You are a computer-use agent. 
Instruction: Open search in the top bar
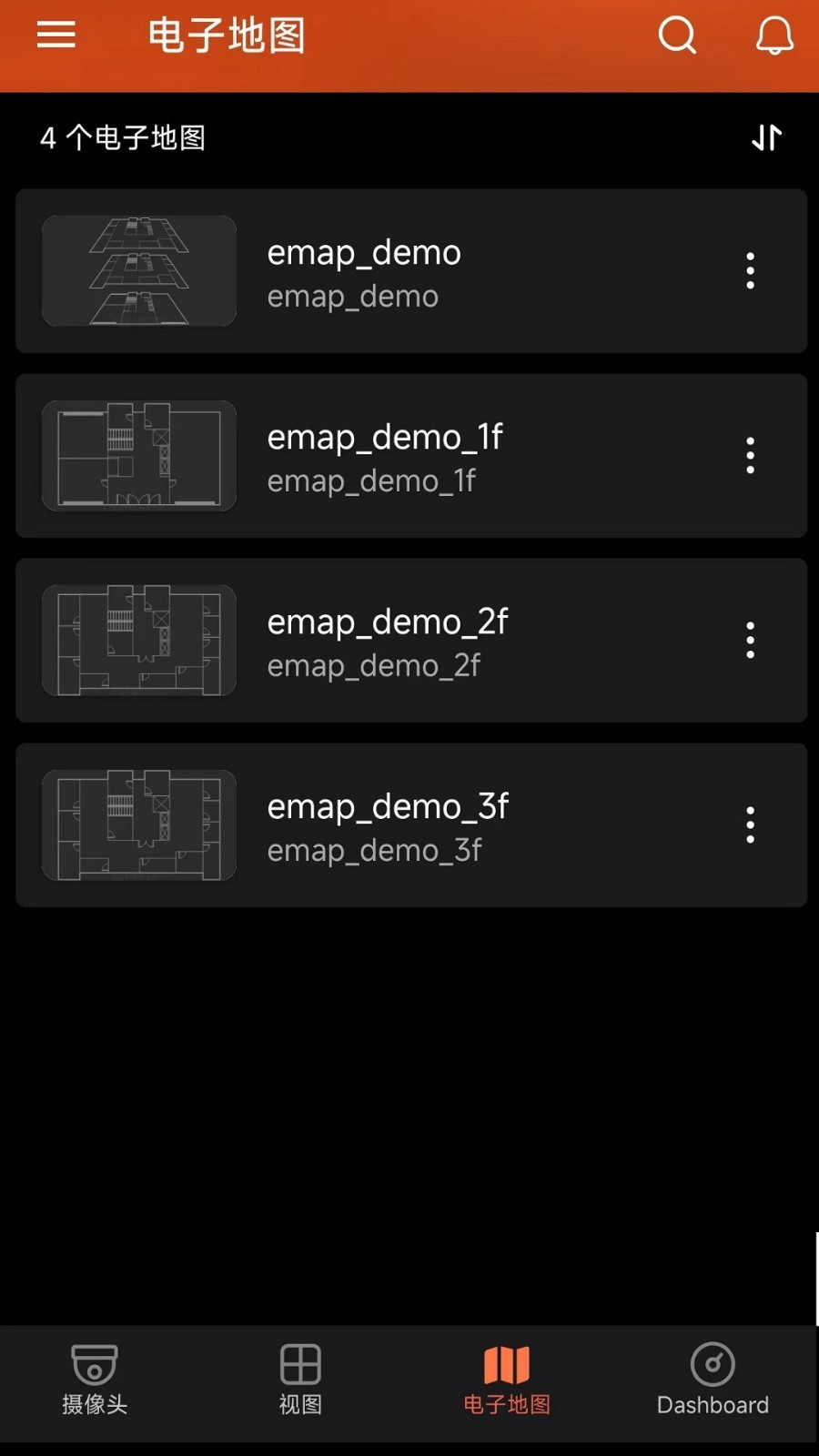pyautogui.click(x=677, y=35)
